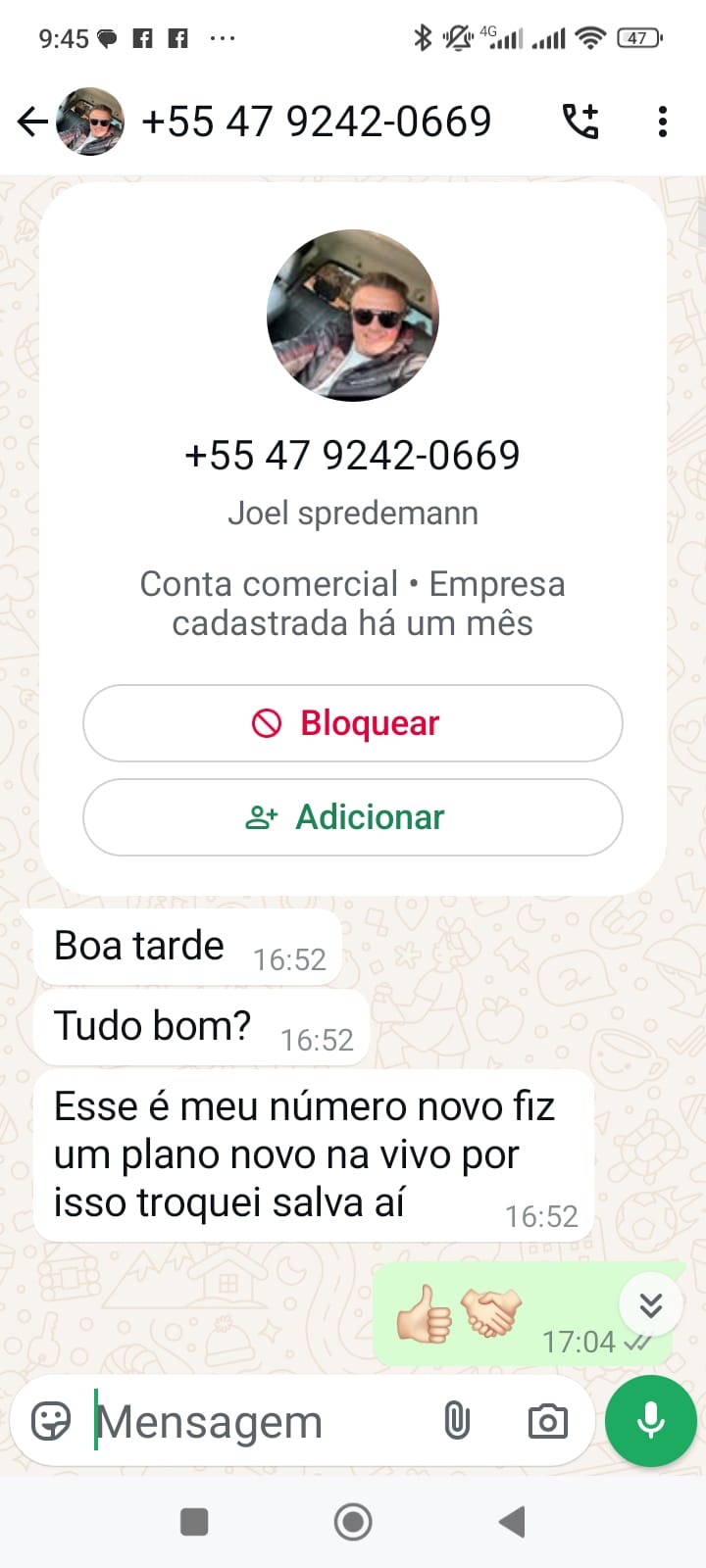Screen dimensions: 706x1568
Task: Go to the home screen
Action: click(x=353, y=1522)
